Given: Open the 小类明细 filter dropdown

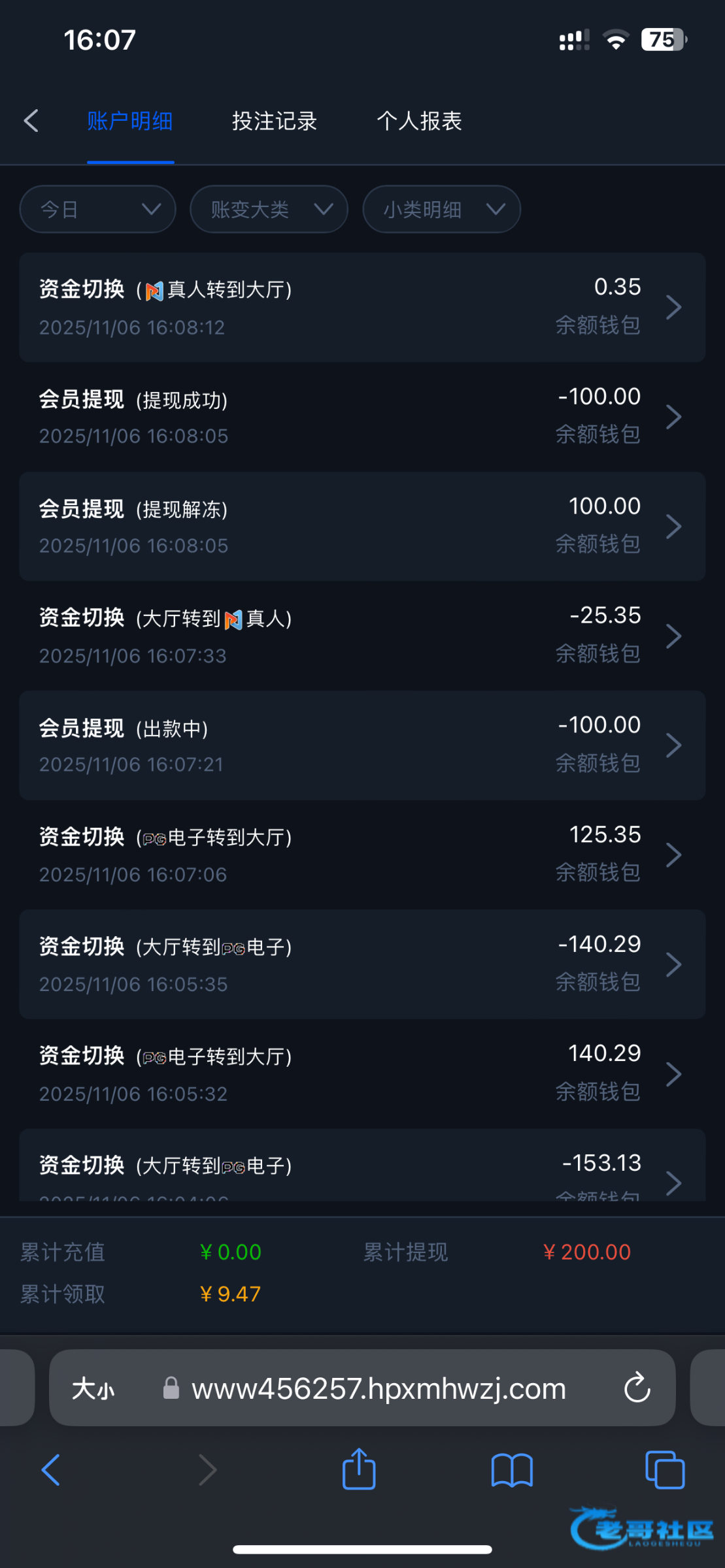Looking at the screenshot, I should pos(441,209).
